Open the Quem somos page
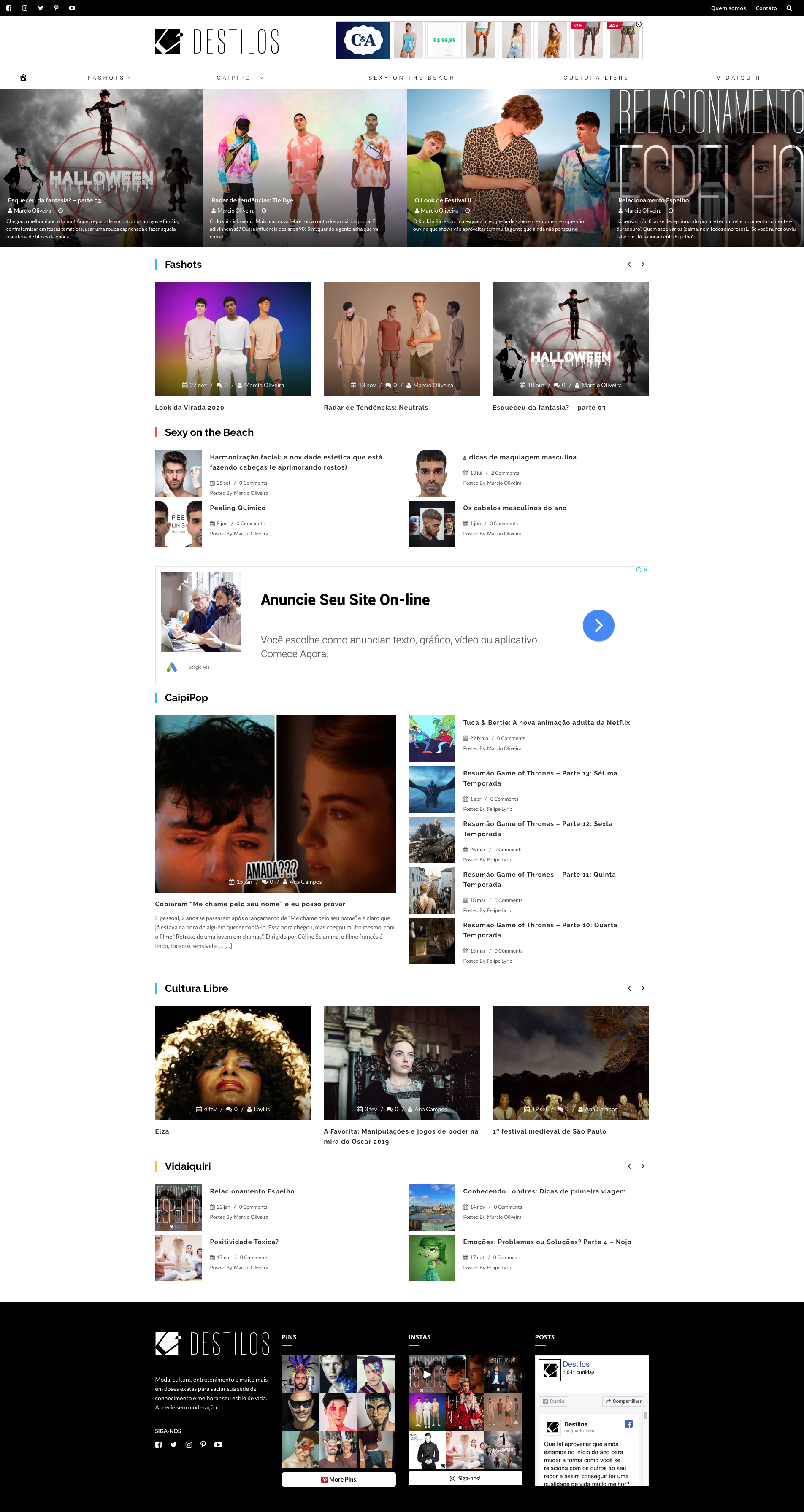Viewport: 804px width, 1512px height. (x=728, y=8)
